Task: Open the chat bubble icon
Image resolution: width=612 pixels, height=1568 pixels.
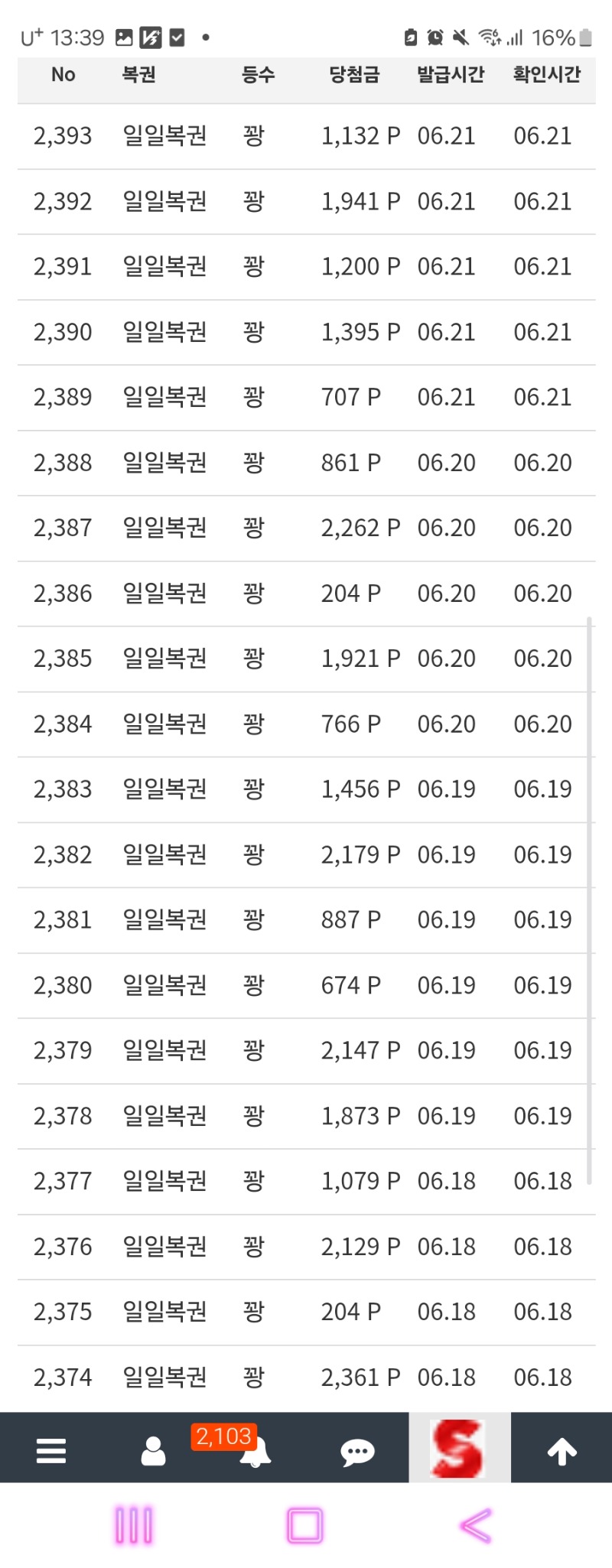Action: point(357,1451)
